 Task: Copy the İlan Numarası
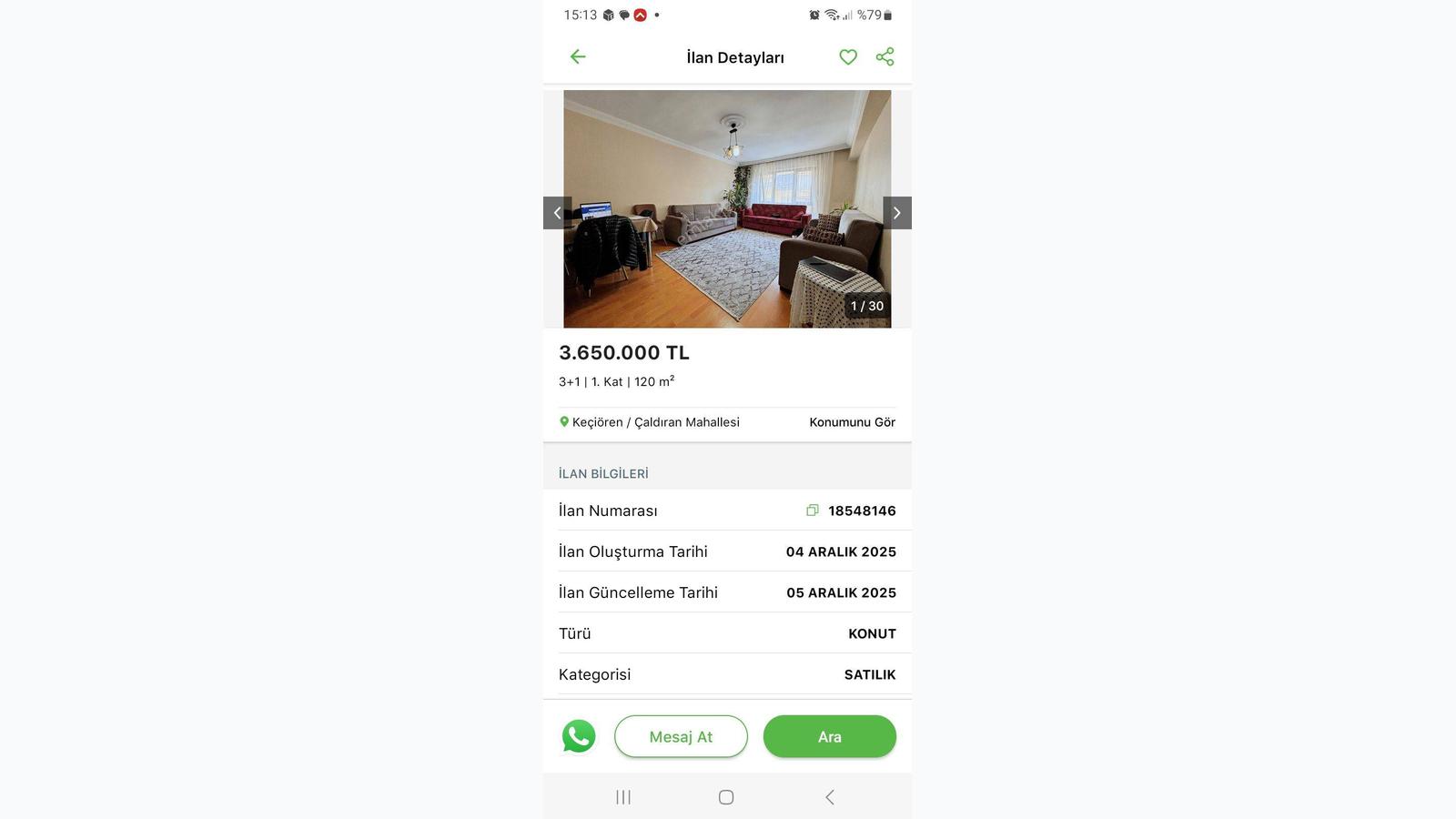pos(813,511)
